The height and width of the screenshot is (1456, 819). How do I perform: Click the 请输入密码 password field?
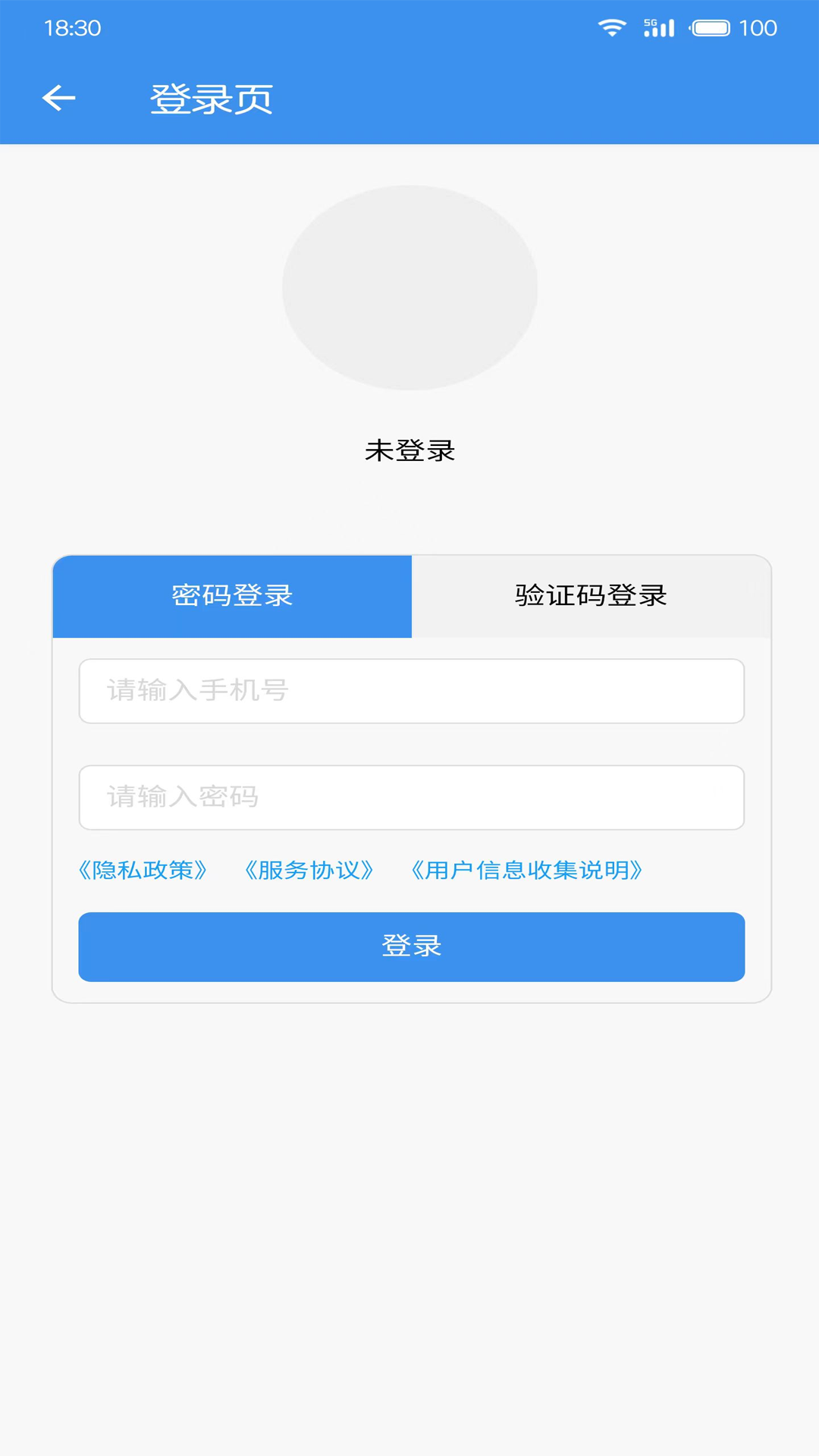[x=412, y=797]
